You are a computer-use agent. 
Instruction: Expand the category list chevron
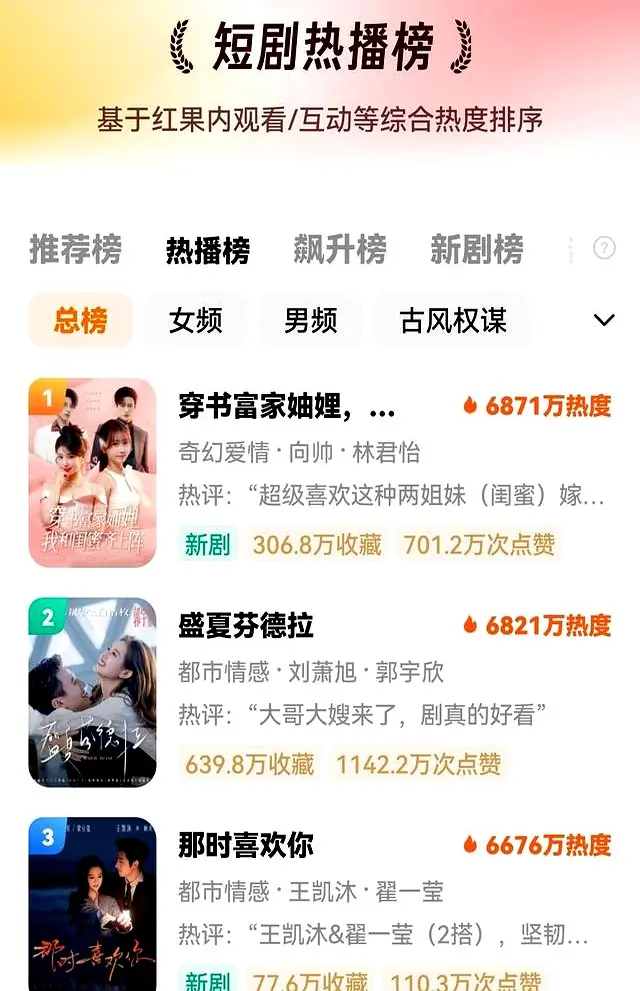[604, 320]
